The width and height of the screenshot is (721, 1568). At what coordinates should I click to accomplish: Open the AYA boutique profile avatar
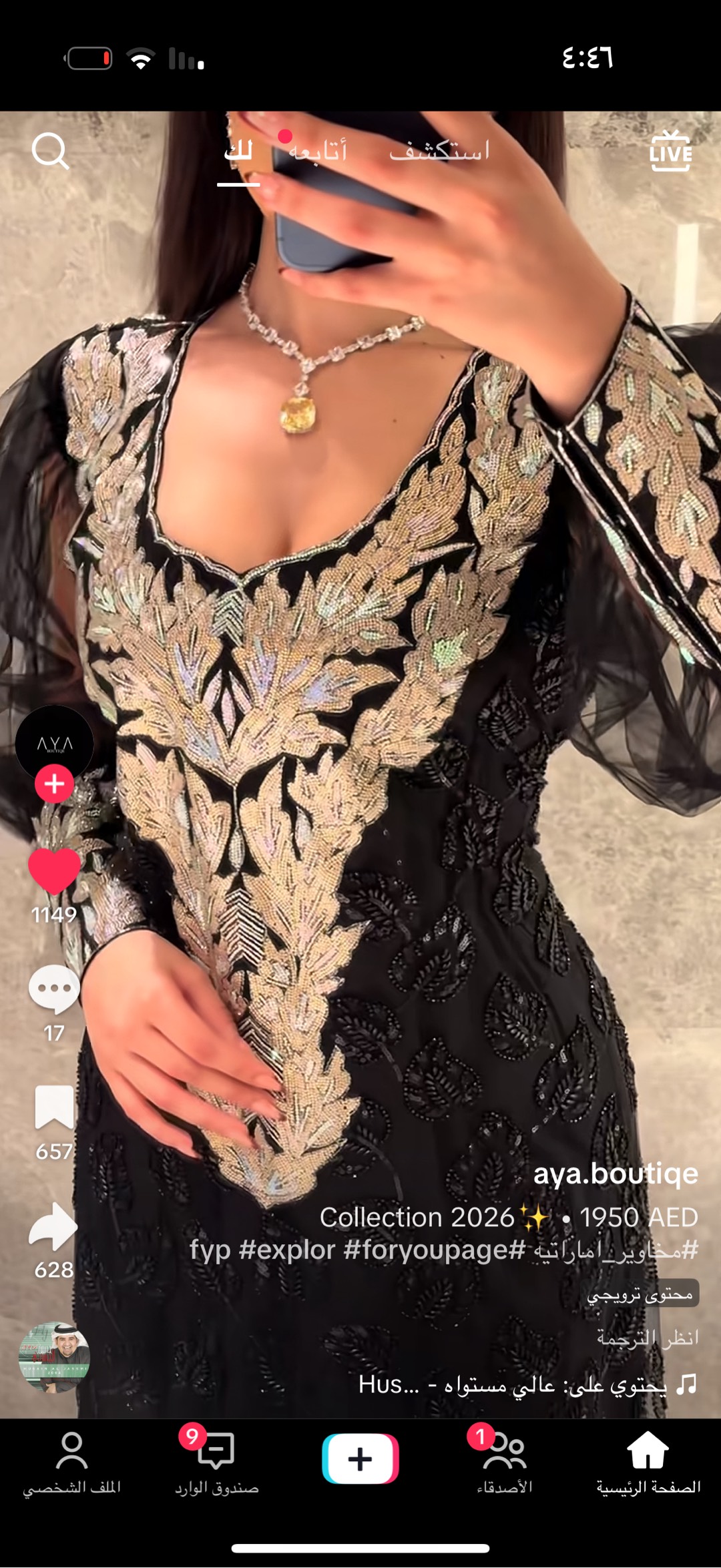coord(54,744)
